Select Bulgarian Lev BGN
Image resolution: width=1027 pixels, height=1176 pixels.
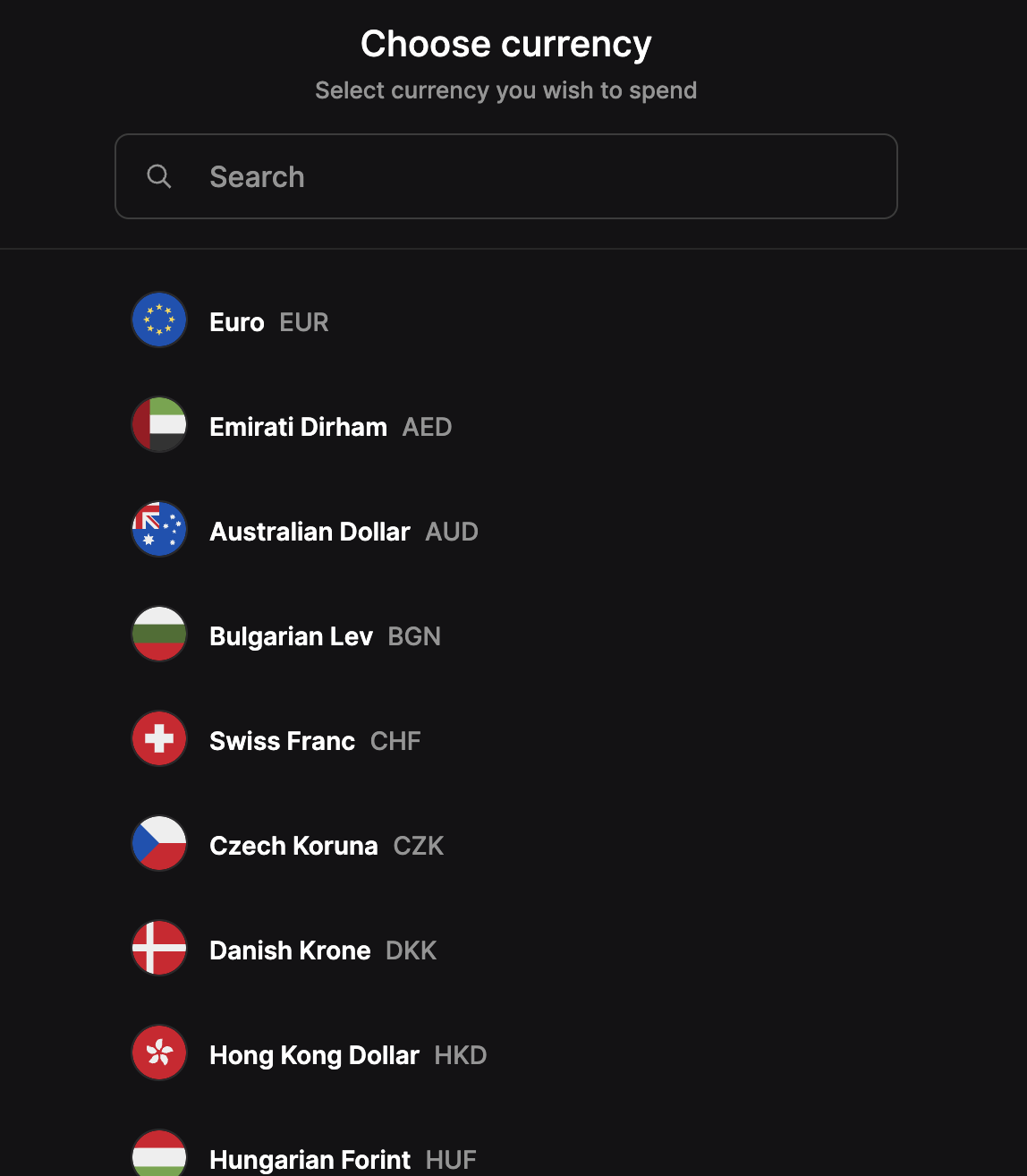pos(325,636)
